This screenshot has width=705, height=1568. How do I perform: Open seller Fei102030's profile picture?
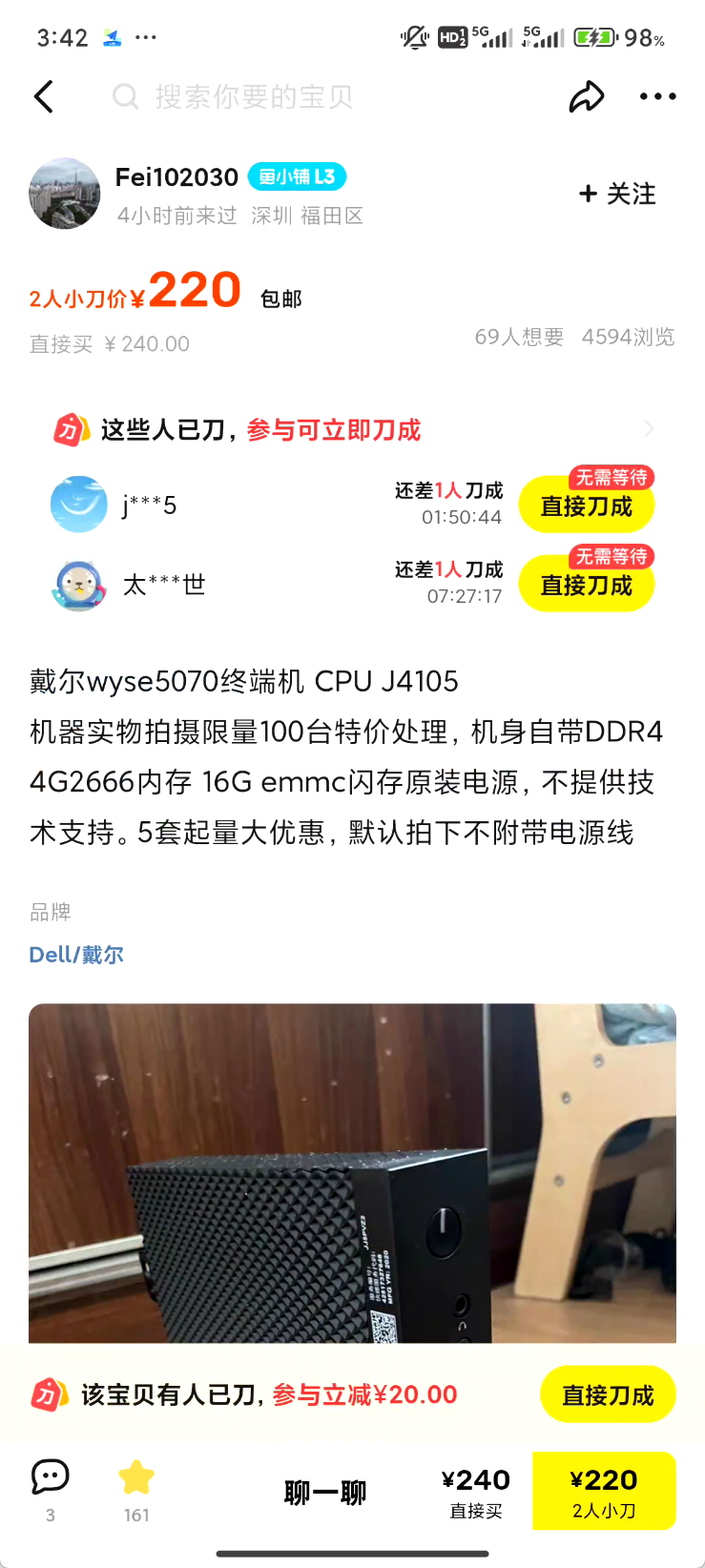(65, 194)
